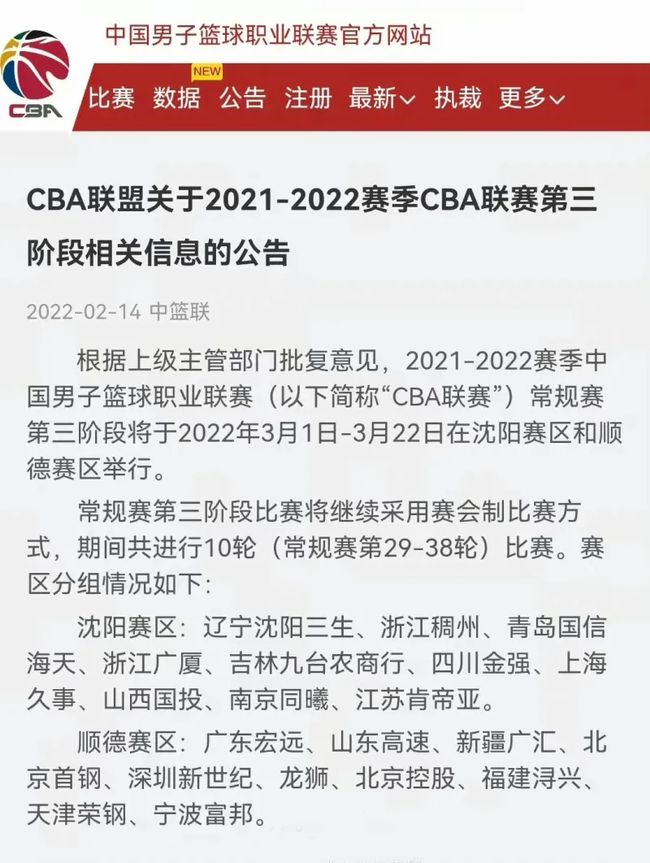Image resolution: width=650 pixels, height=863 pixels.
Task: Expand the 最新 dropdown menu
Action: (x=382, y=98)
